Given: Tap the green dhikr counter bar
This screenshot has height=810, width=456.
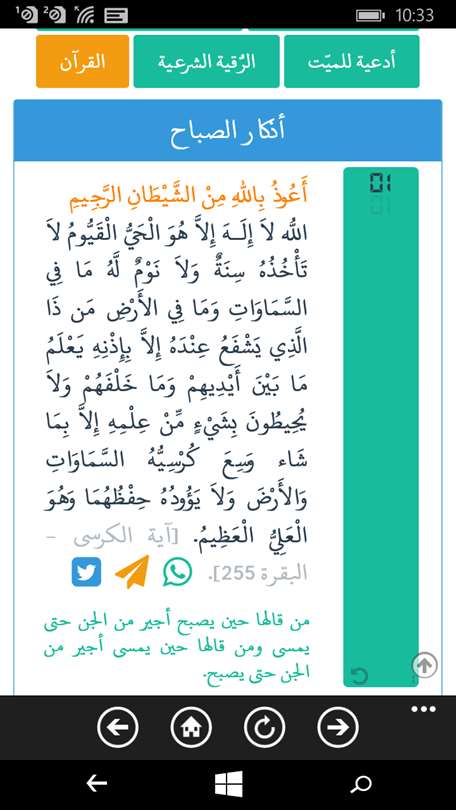Looking at the screenshot, I should [x=381, y=427].
